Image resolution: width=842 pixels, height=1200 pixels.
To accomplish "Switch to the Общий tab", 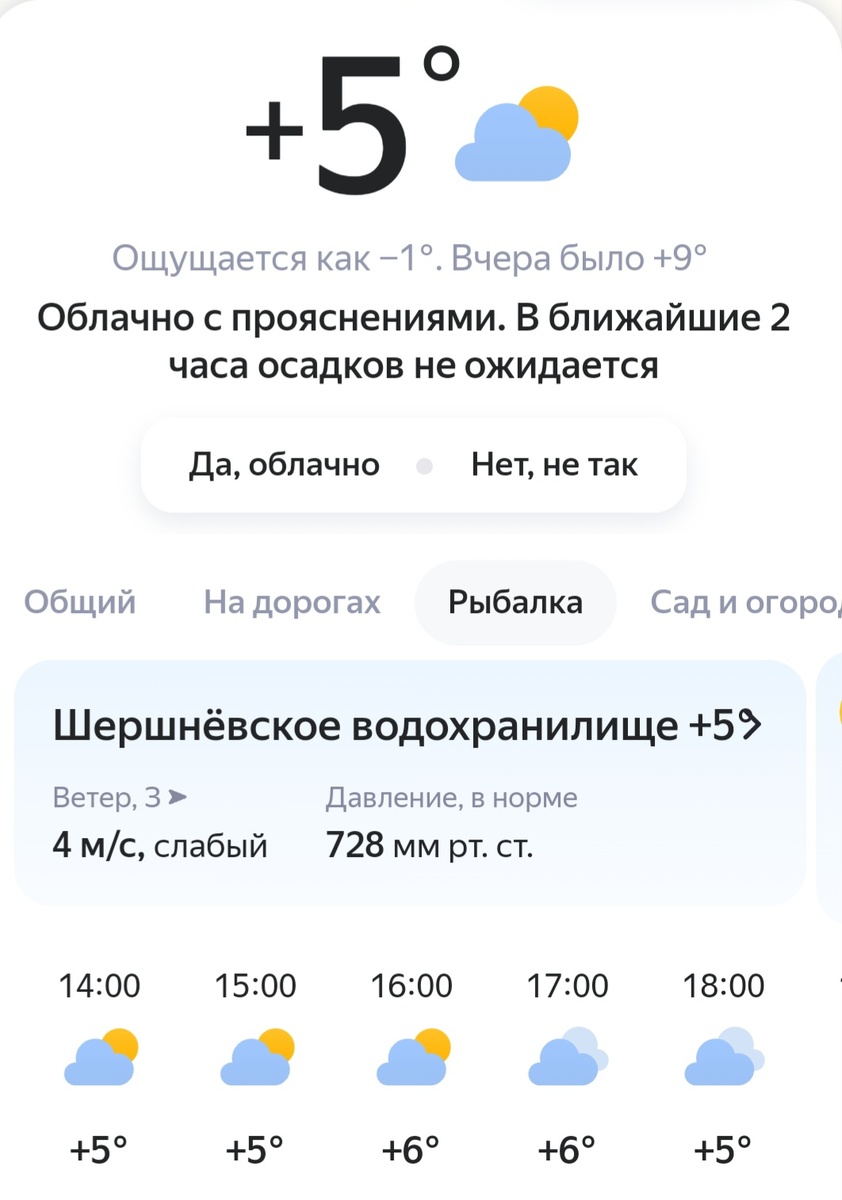I will 79,602.
